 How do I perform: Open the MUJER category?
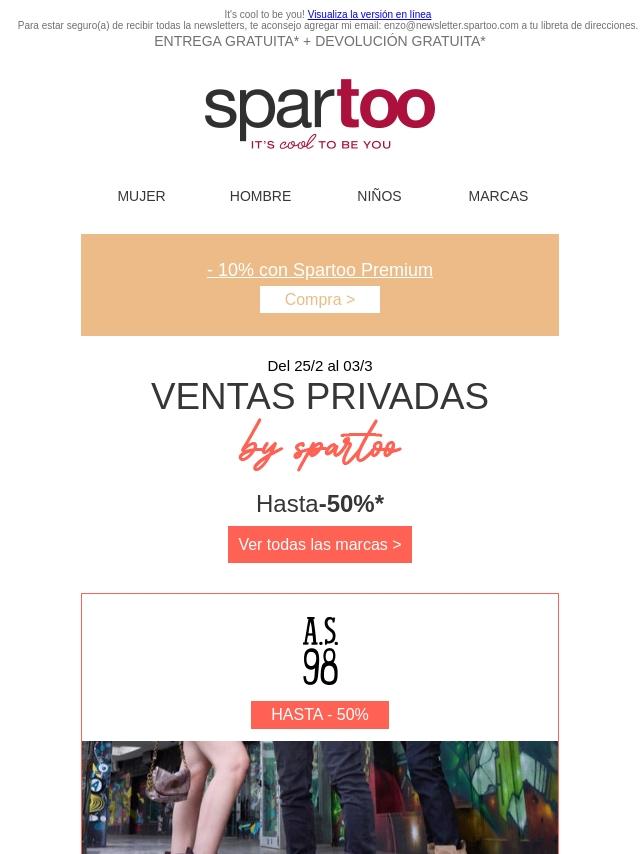click(x=141, y=196)
